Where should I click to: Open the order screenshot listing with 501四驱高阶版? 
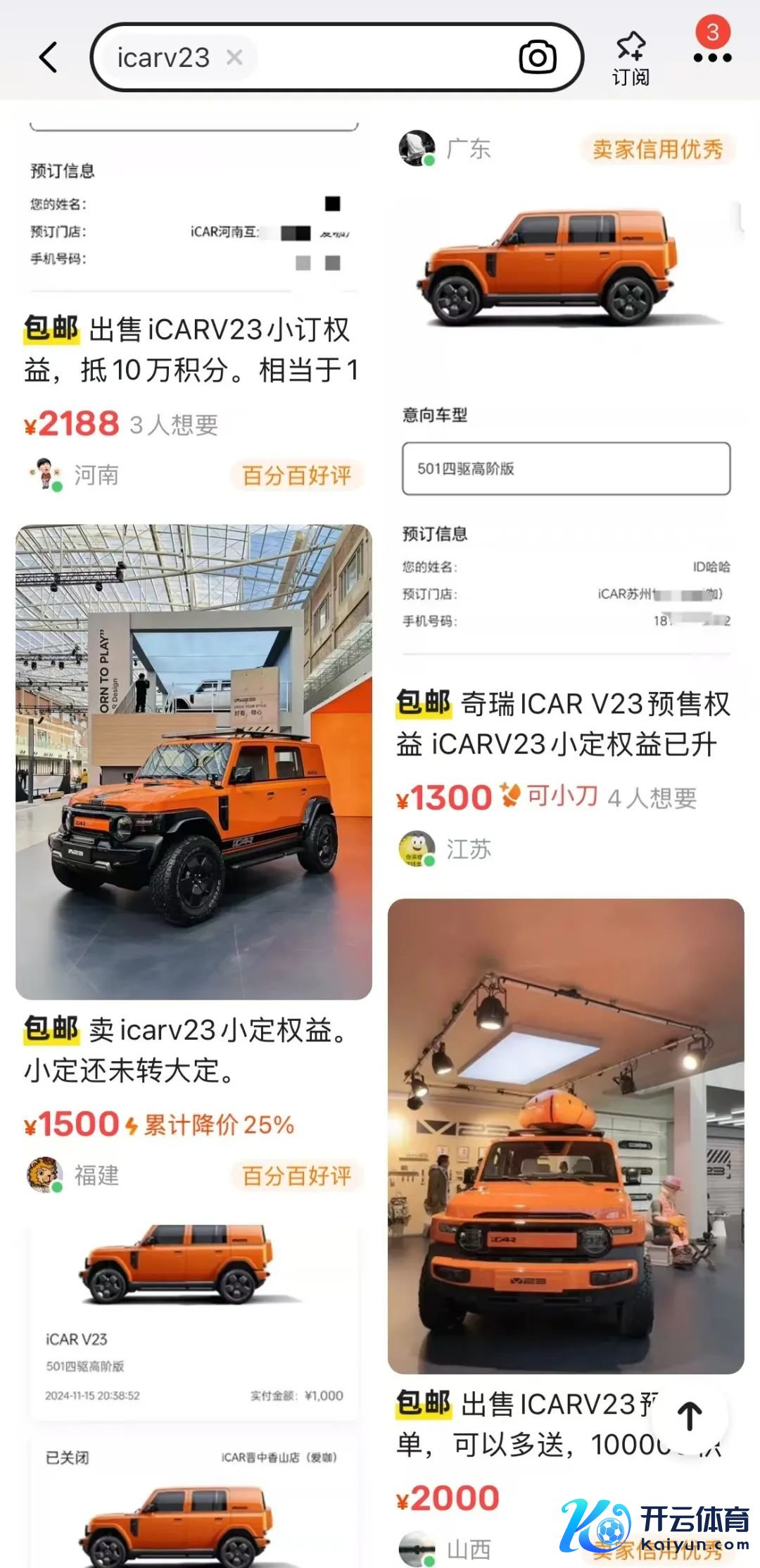[194, 1324]
